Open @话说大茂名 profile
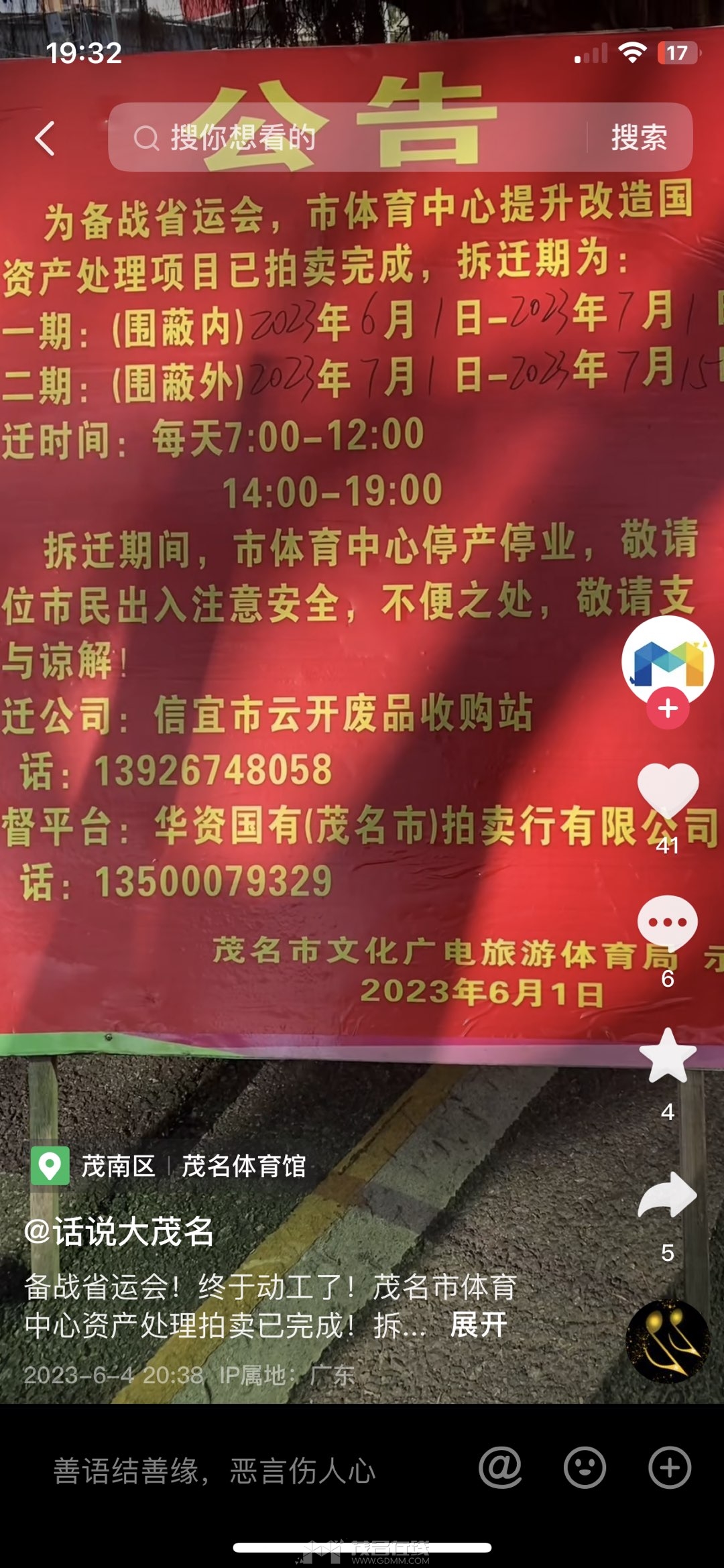The height and width of the screenshot is (1568, 724). (119, 1231)
